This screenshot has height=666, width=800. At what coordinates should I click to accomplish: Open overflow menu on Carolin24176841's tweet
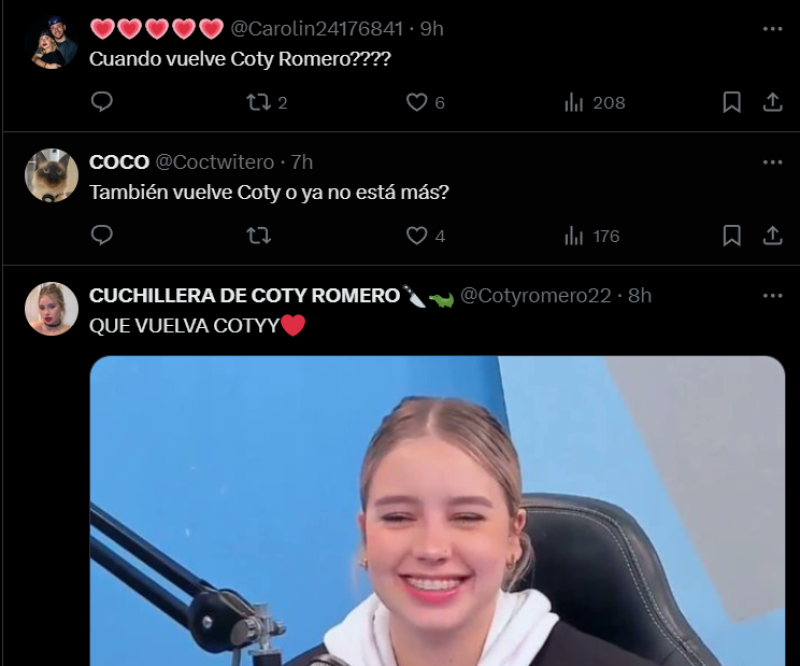[x=773, y=29]
